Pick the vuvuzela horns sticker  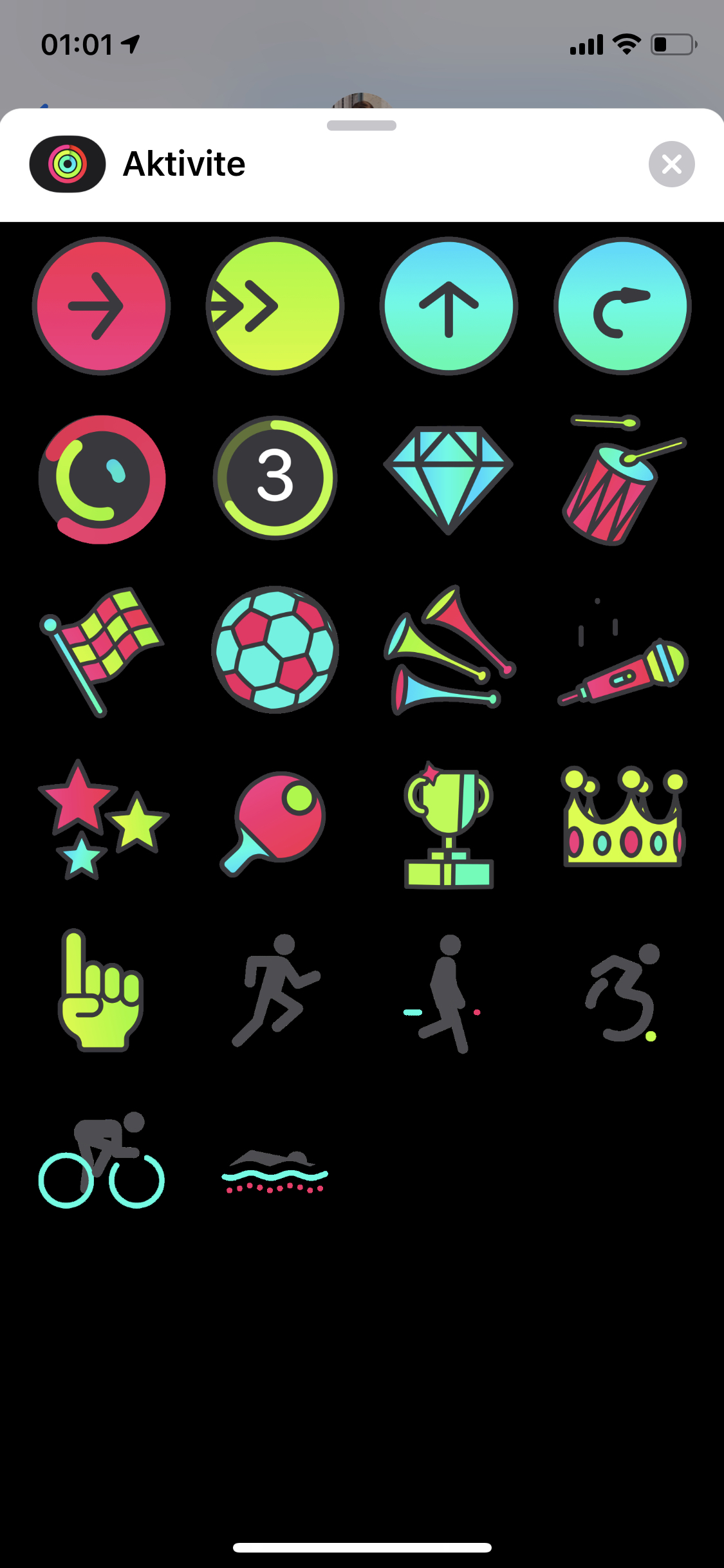(449, 650)
